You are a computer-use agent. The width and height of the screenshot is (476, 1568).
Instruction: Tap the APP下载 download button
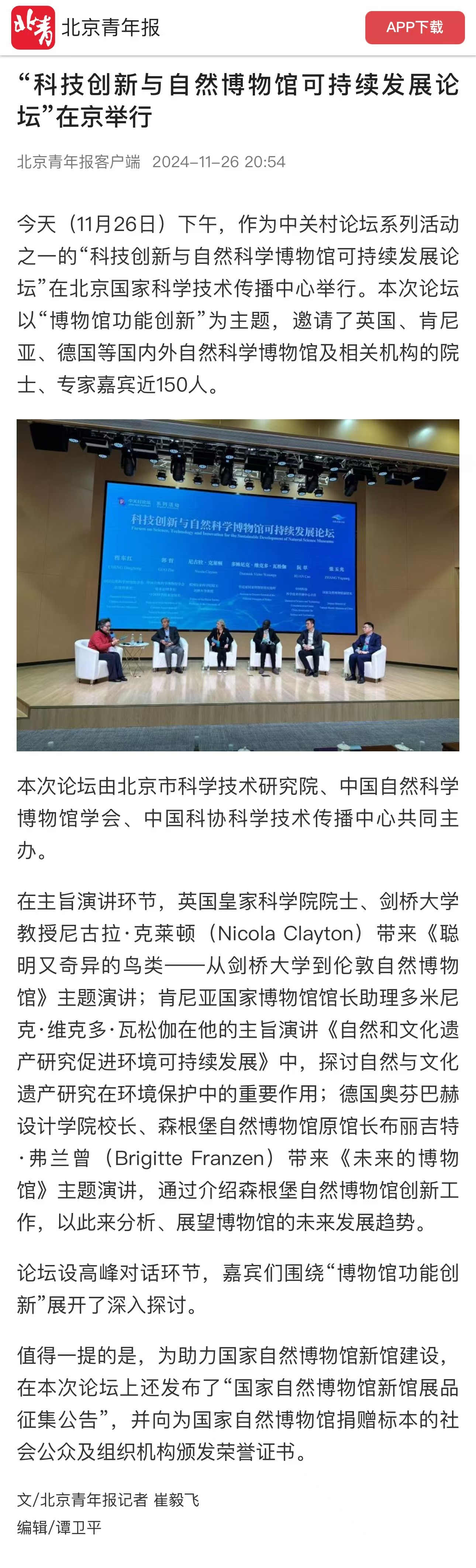point(414,27)
